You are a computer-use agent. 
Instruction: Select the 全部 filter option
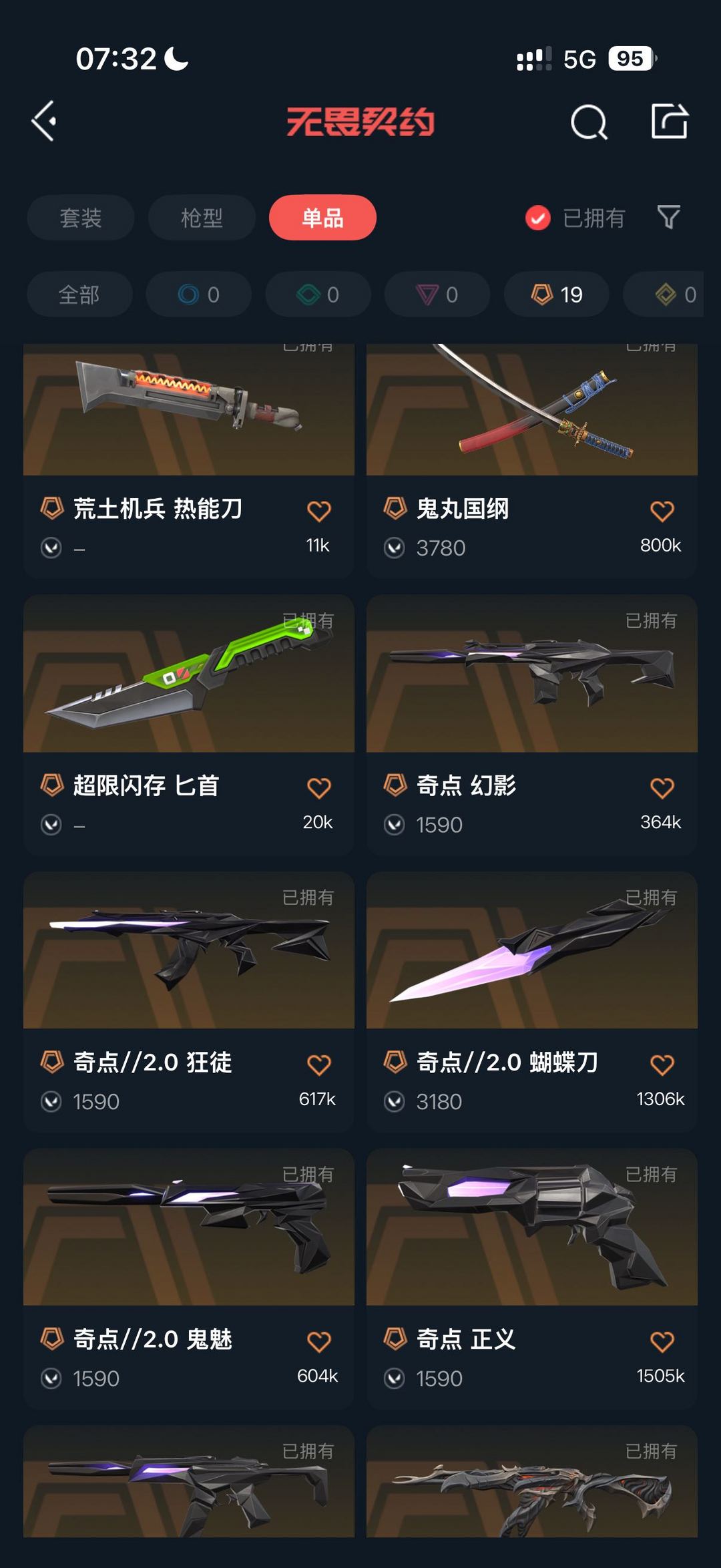coord(79,294)
